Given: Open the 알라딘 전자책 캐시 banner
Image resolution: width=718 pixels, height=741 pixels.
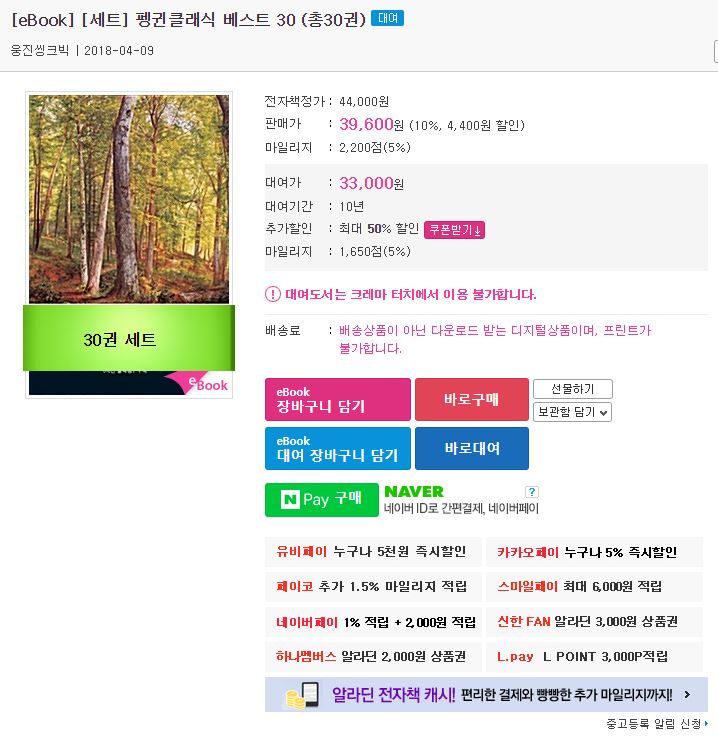Looking at the screenshot, I should point(486,694).
